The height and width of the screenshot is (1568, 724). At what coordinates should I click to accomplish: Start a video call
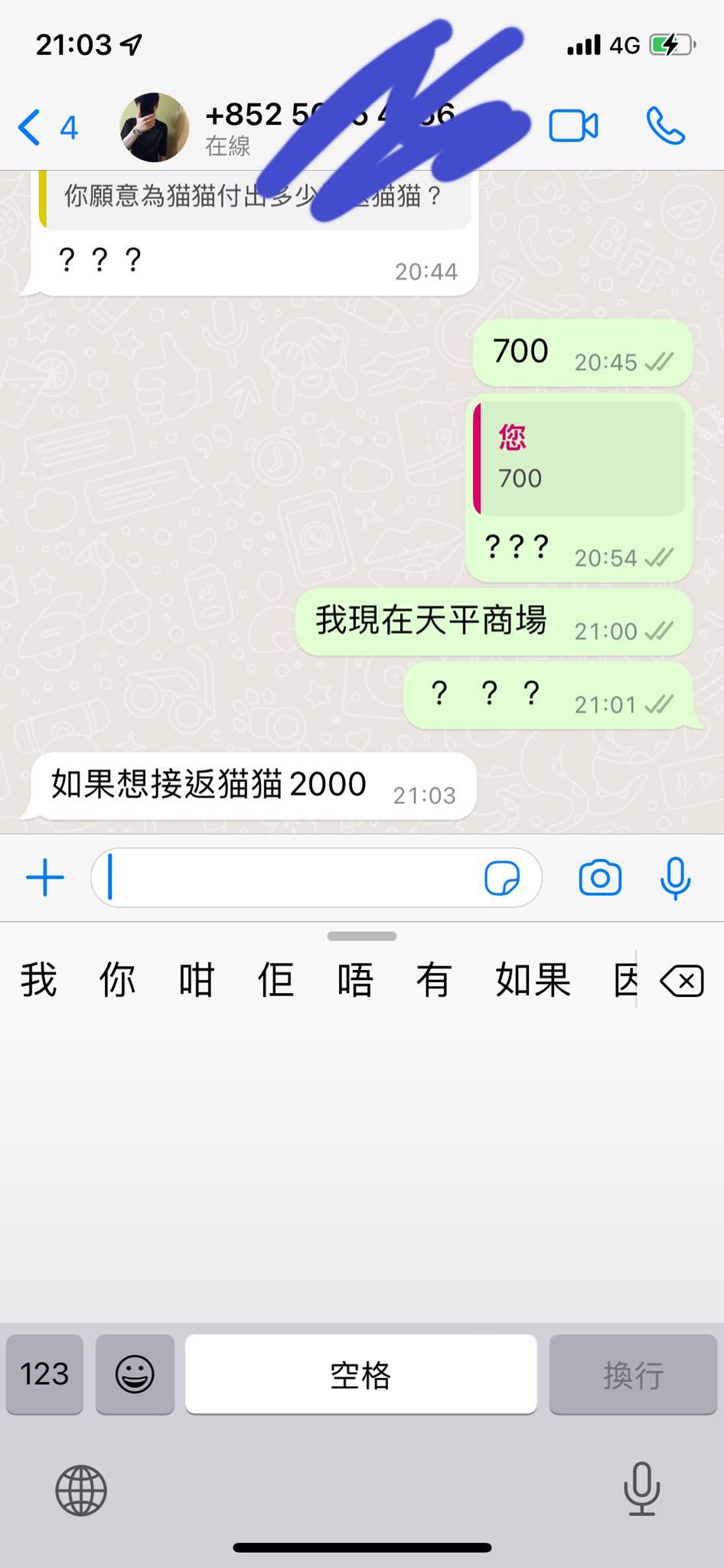[573, 126]
